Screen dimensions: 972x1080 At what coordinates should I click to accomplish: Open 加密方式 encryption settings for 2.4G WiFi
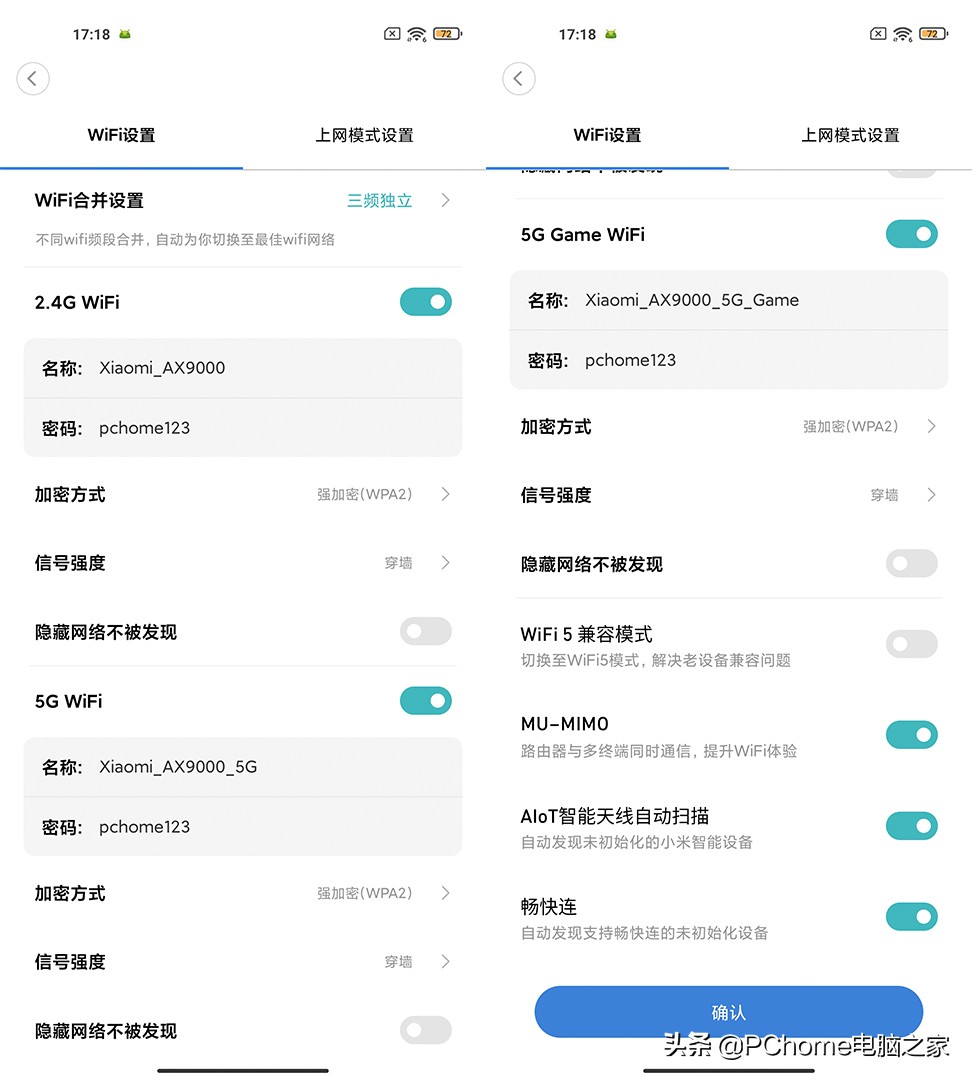[243, 494]
